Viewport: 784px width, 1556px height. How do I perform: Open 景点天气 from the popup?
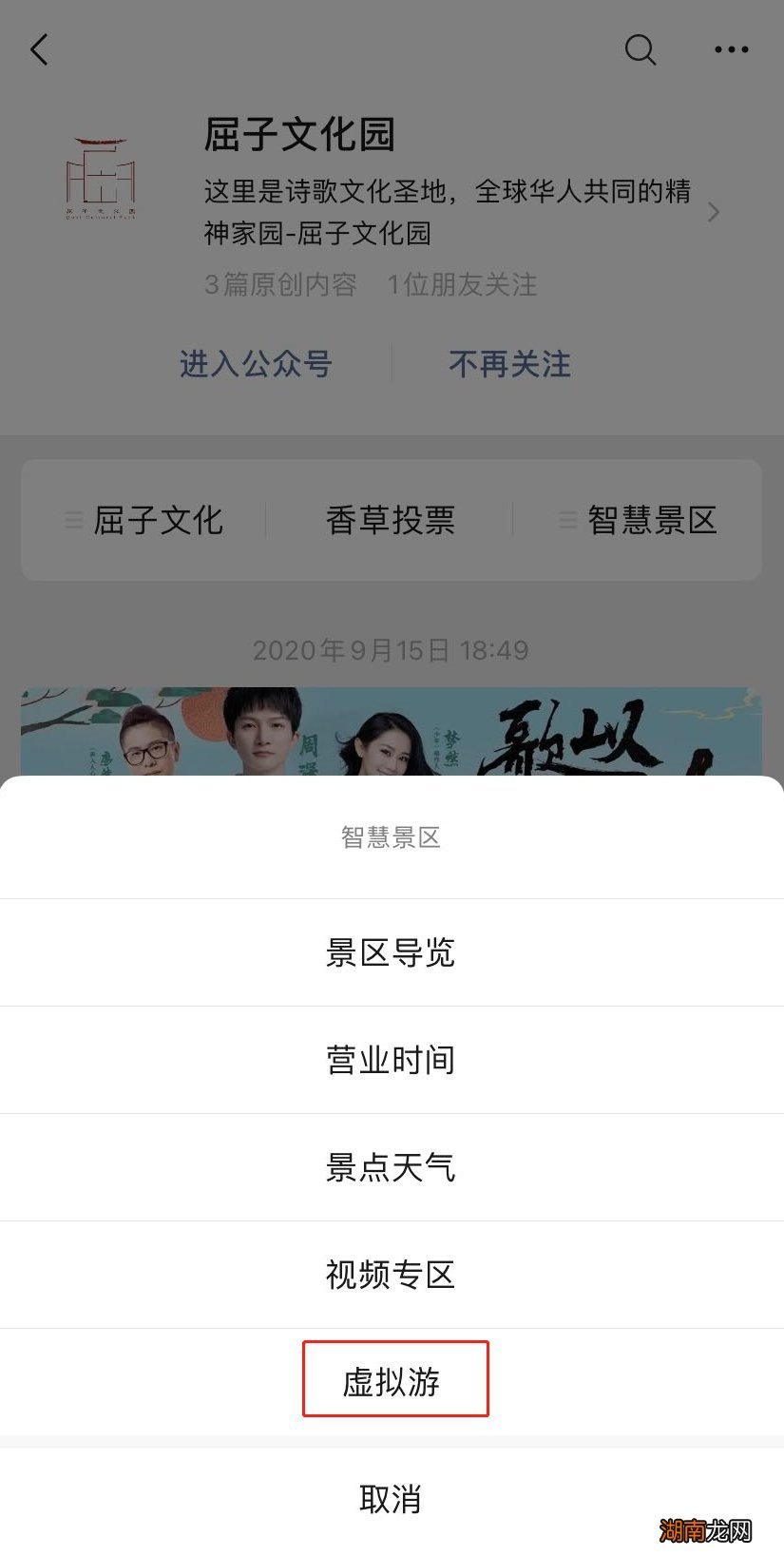pyautogui.click(x=392, y=1167)
